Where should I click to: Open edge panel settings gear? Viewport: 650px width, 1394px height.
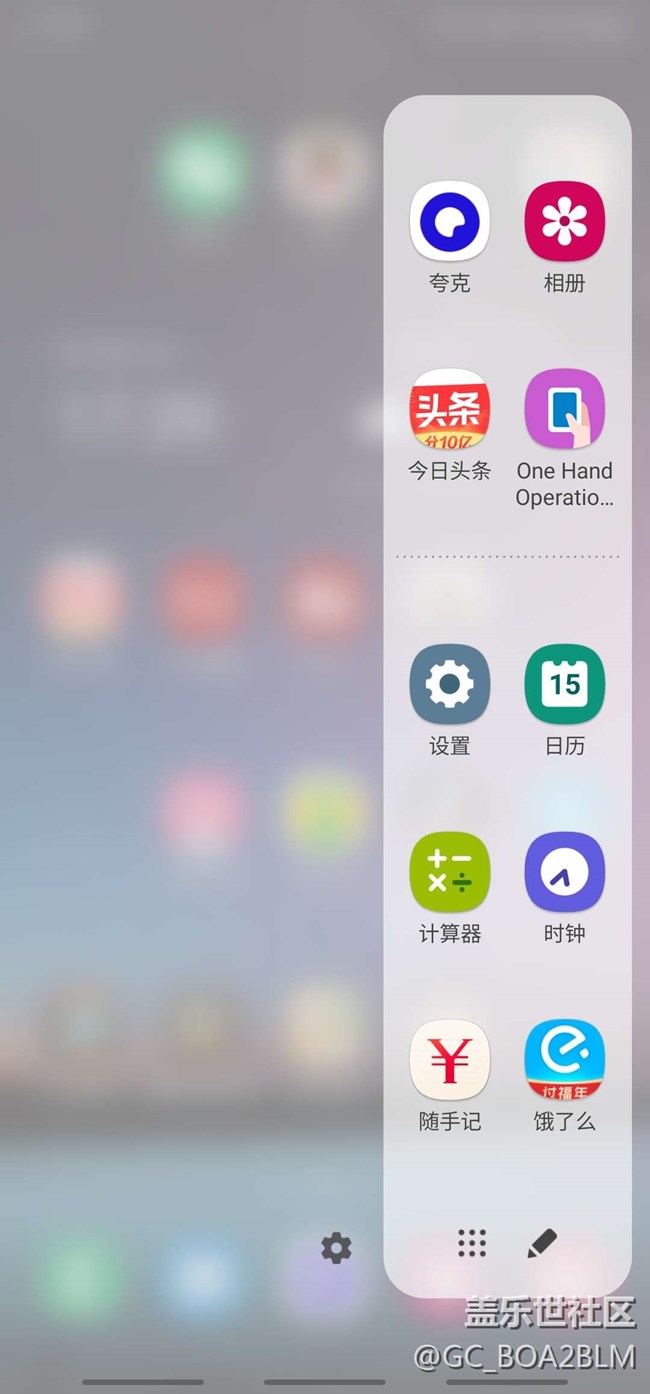click(336, 1248)
